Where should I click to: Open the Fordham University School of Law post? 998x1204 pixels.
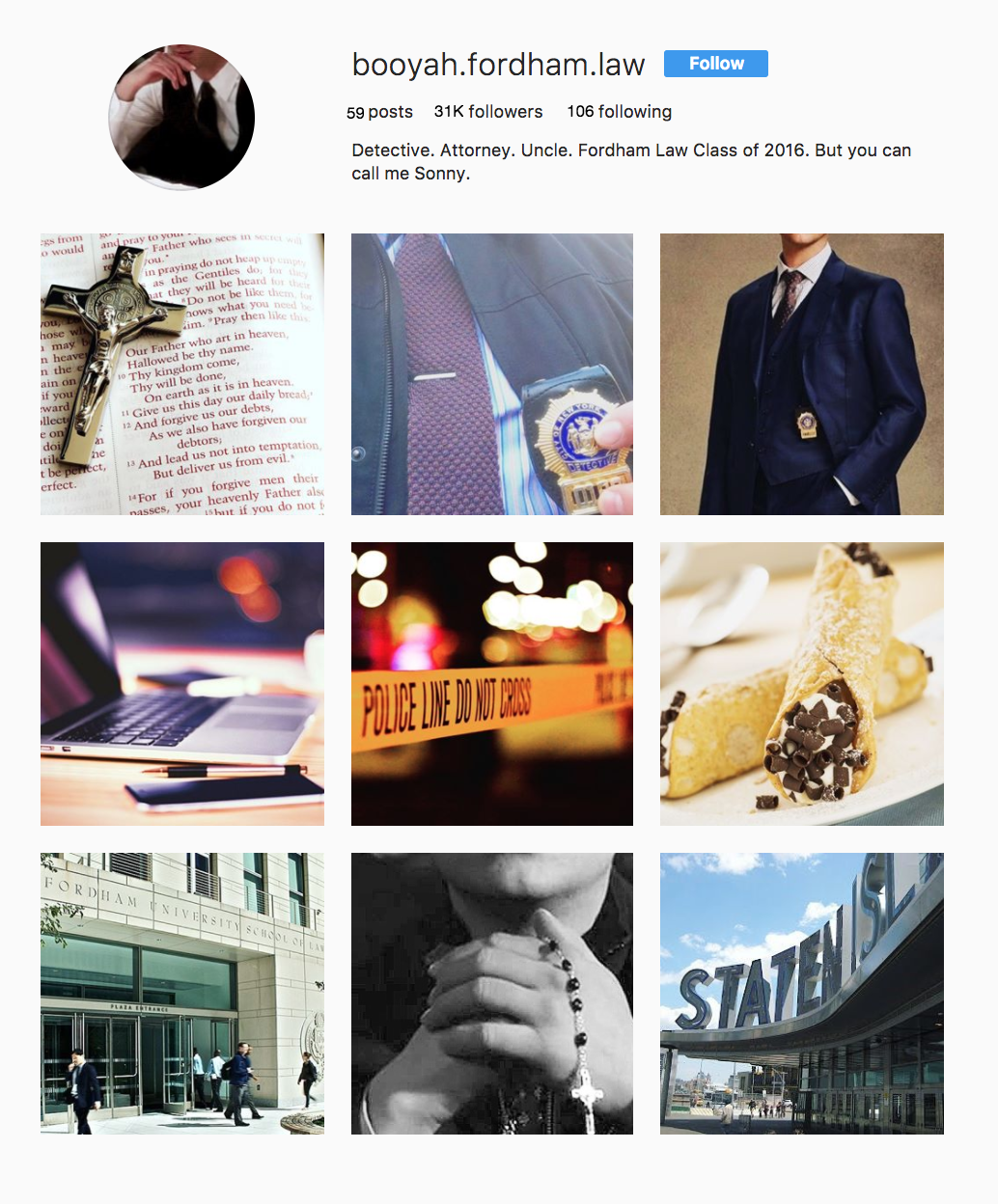click(x=182, y=993)
